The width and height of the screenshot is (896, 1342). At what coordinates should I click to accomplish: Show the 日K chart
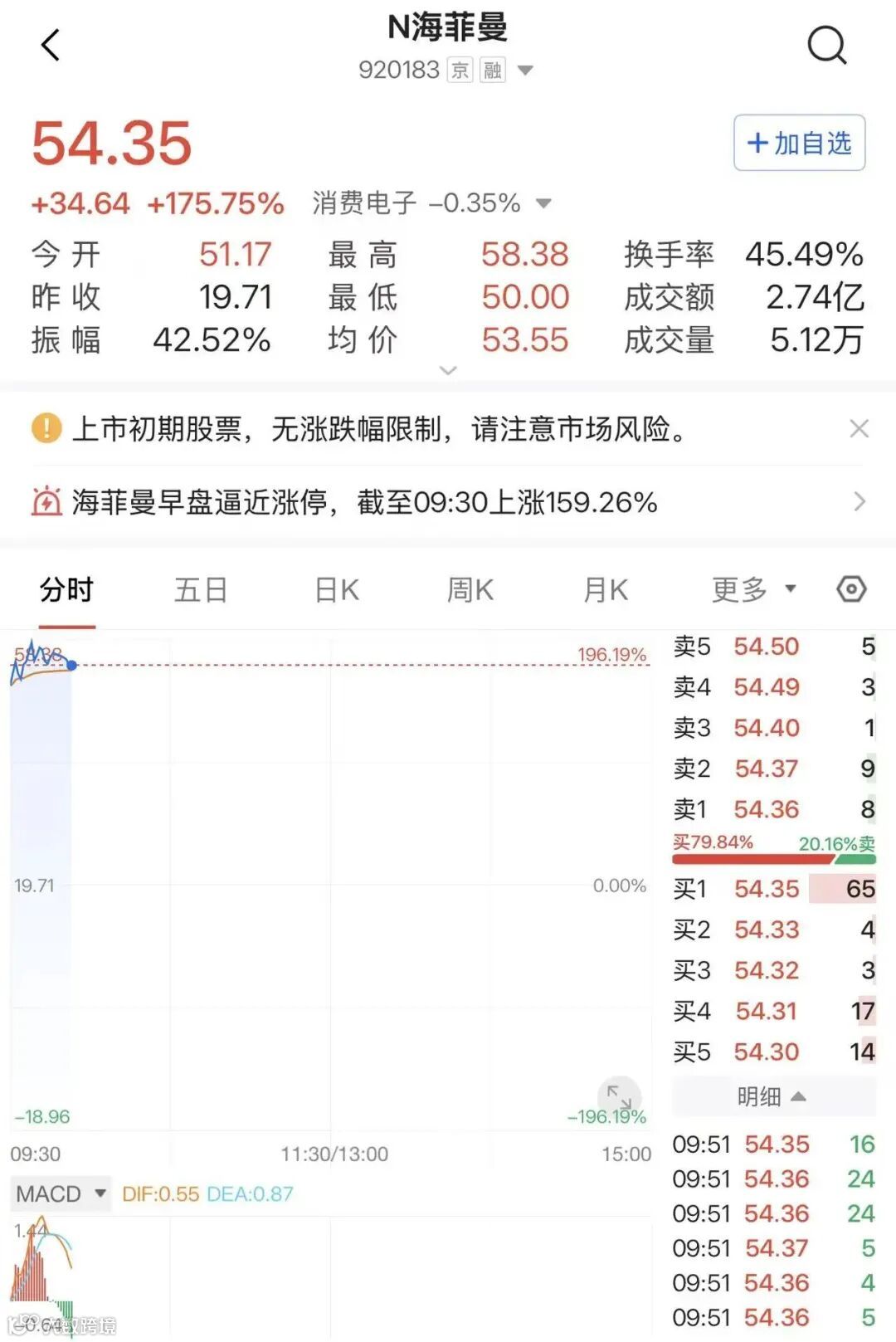(337, 590)
